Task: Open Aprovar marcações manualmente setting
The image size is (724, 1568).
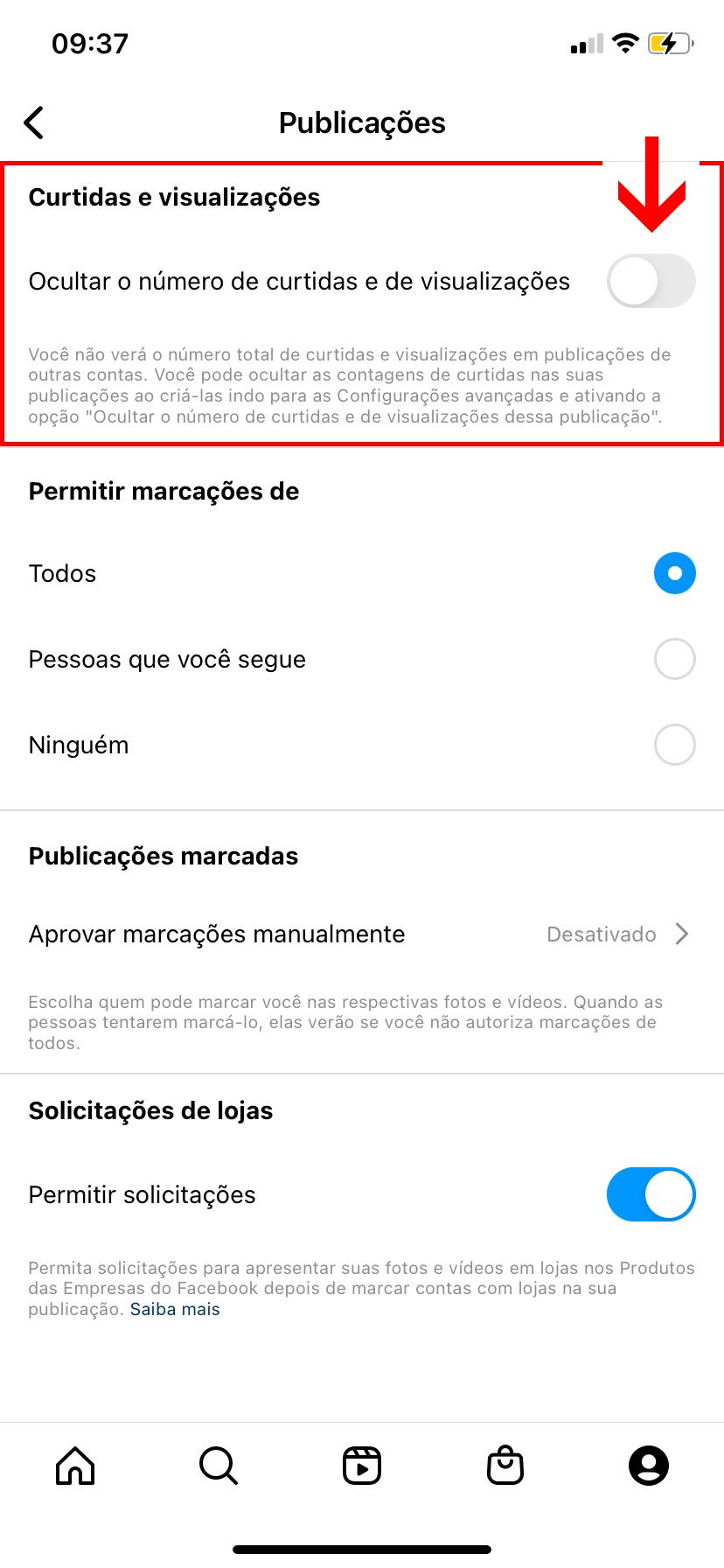Action: coord(361,934)
